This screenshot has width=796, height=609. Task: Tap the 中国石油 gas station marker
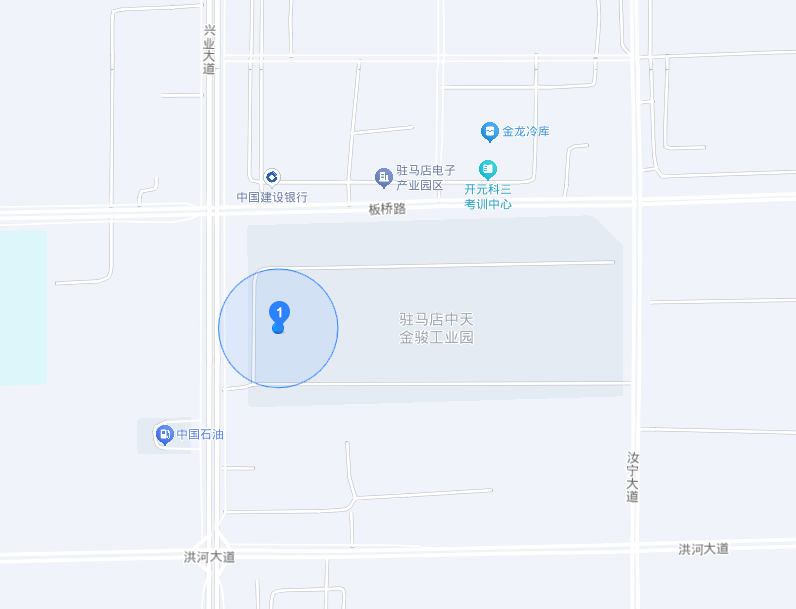click(163, 434)
